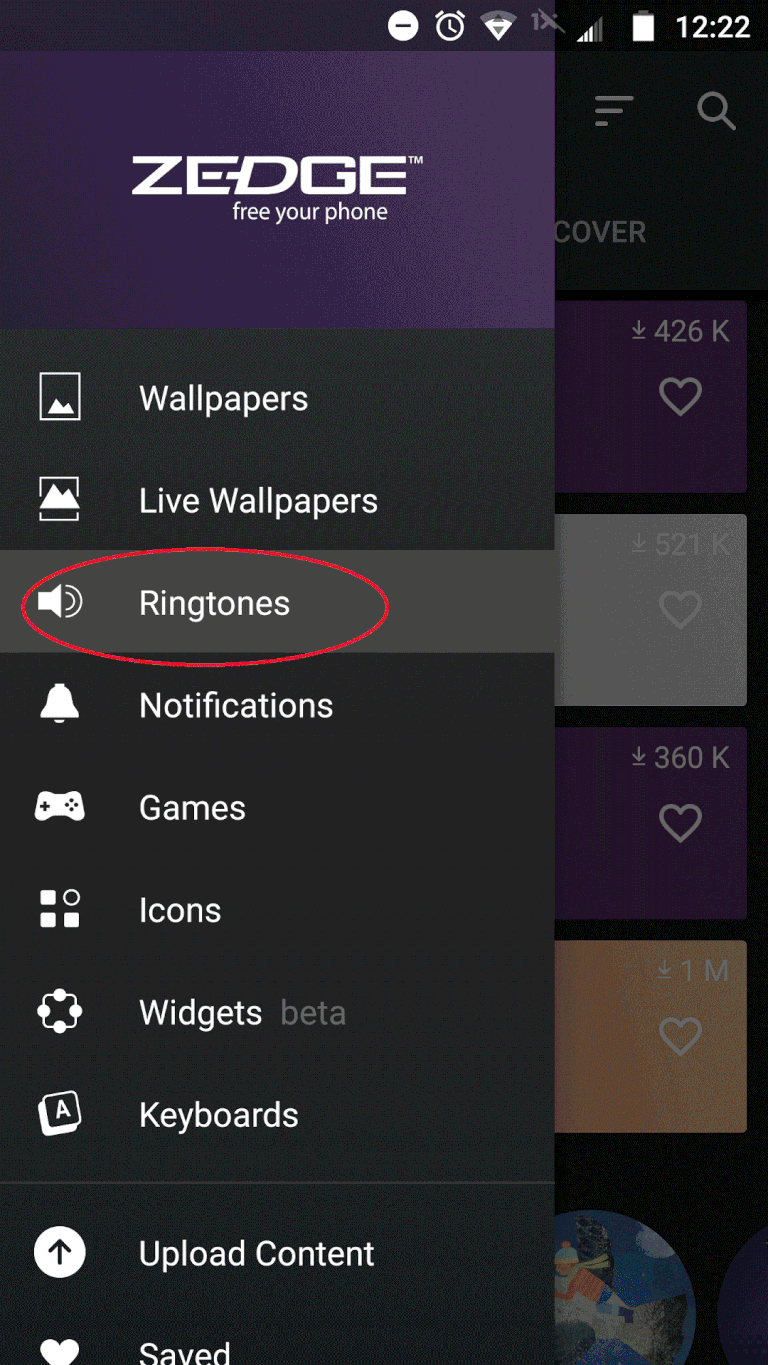This screenshot has width=768, height=1365.
Task: Browse the Games category
Action: 192,808
